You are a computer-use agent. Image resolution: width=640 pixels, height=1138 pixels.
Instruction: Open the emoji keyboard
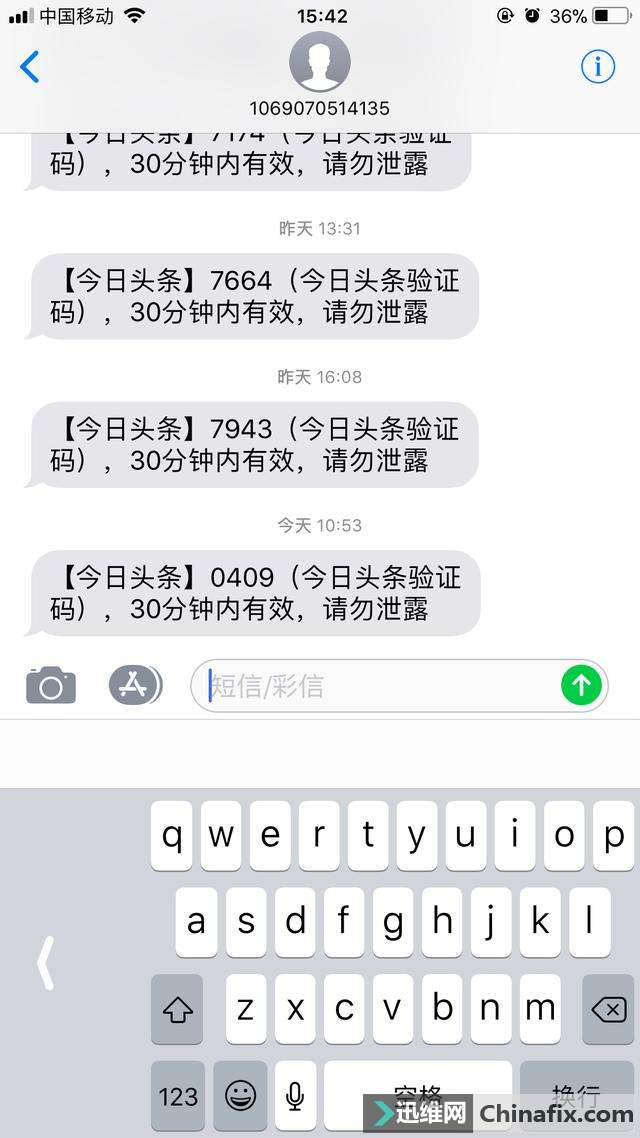pos(240,1095)
